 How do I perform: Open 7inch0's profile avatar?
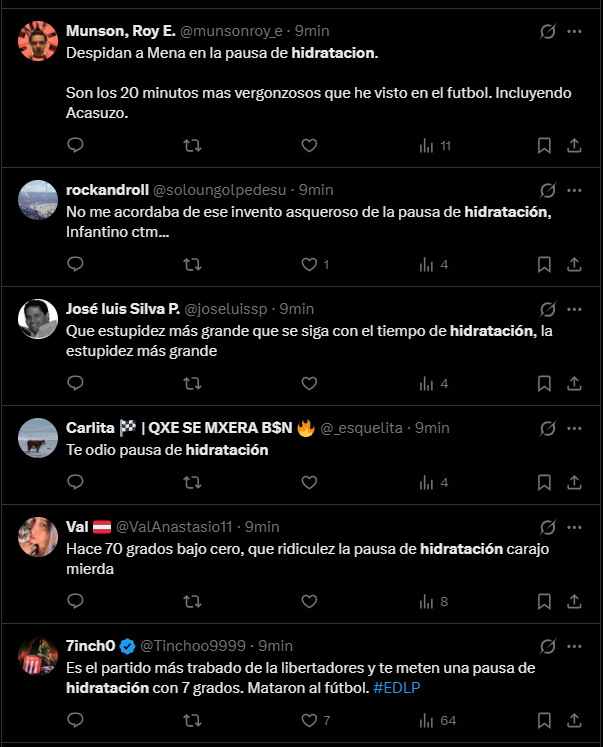pyautogui.click(x=38, y=656)
